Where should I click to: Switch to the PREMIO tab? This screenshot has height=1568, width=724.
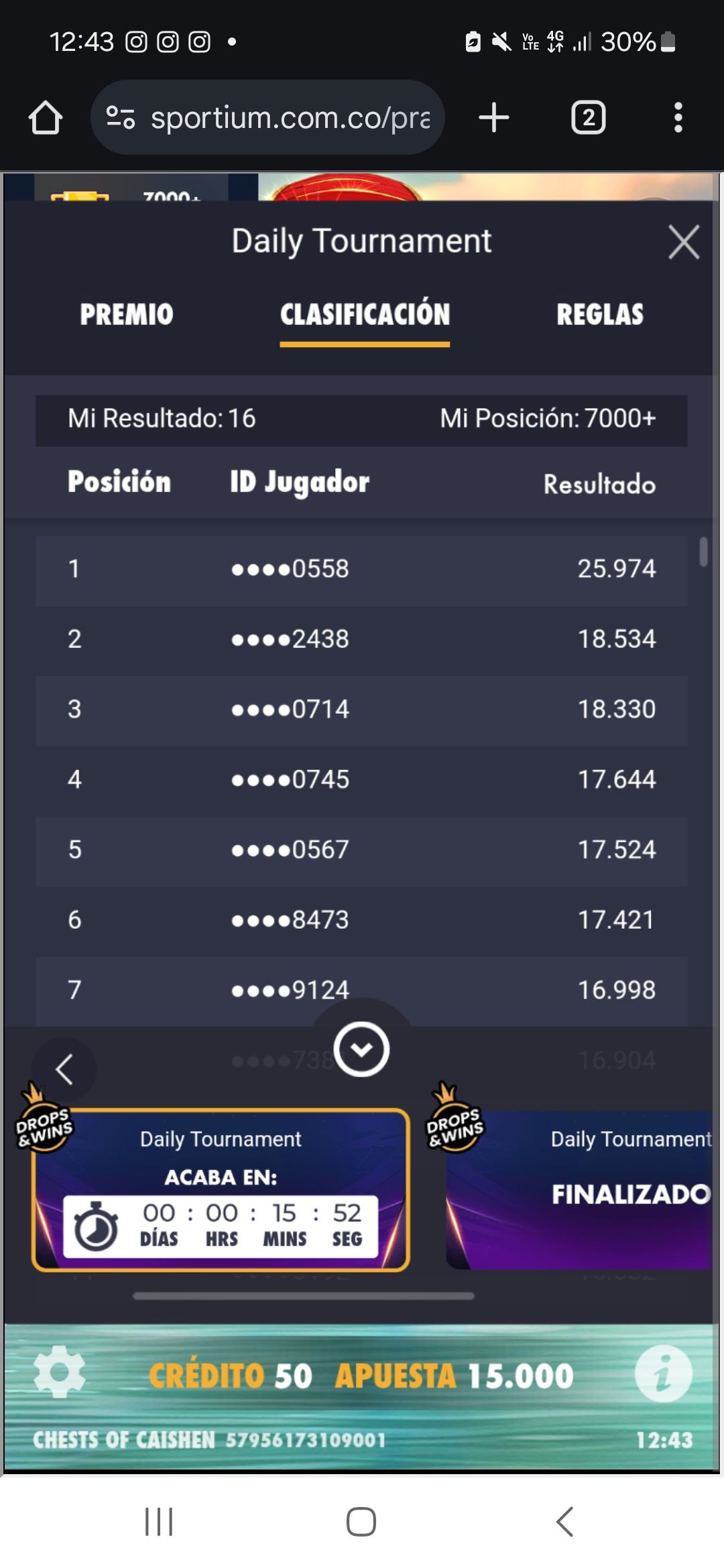(127, 314)
